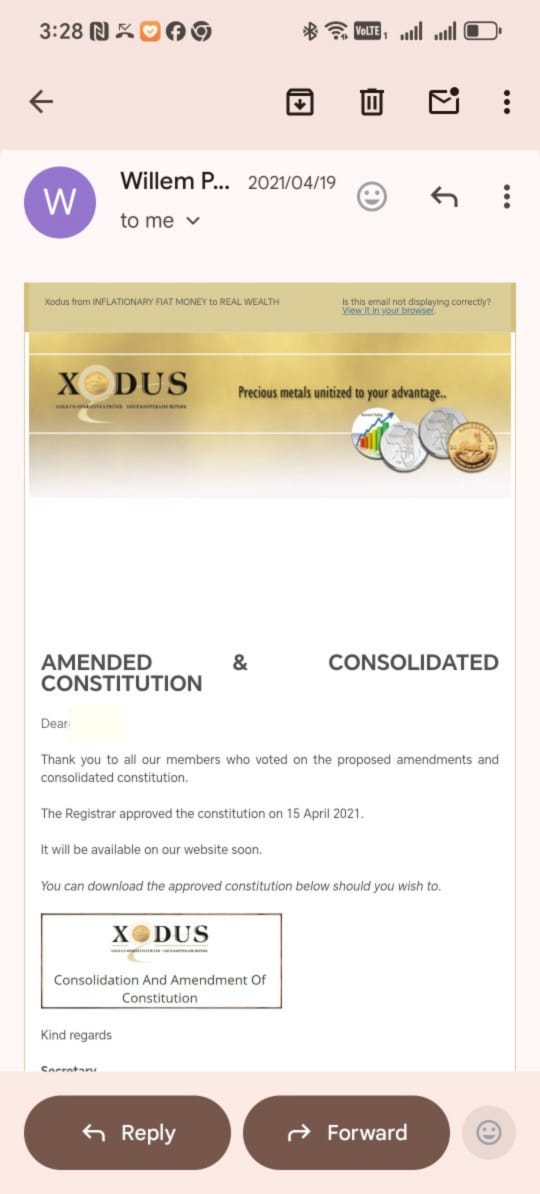Expand the 'to me' recipient details

coord(160,221)
